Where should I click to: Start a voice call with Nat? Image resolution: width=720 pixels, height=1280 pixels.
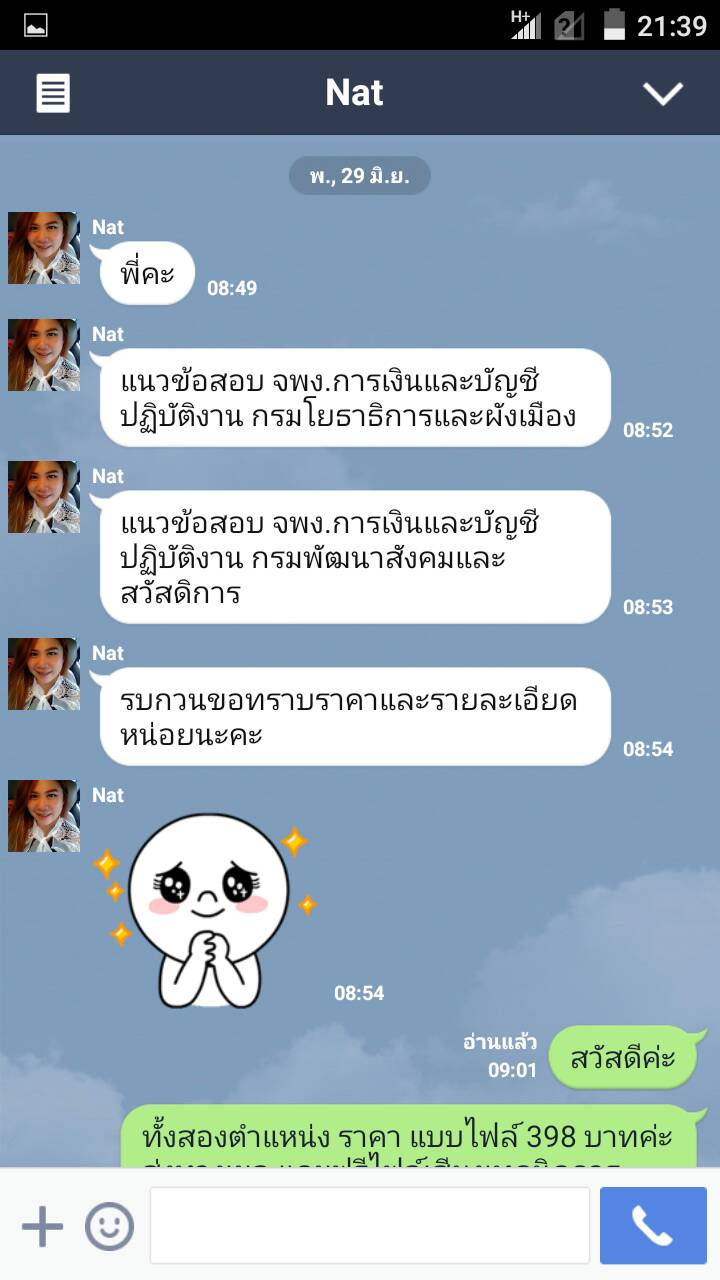pos(653,1226)
